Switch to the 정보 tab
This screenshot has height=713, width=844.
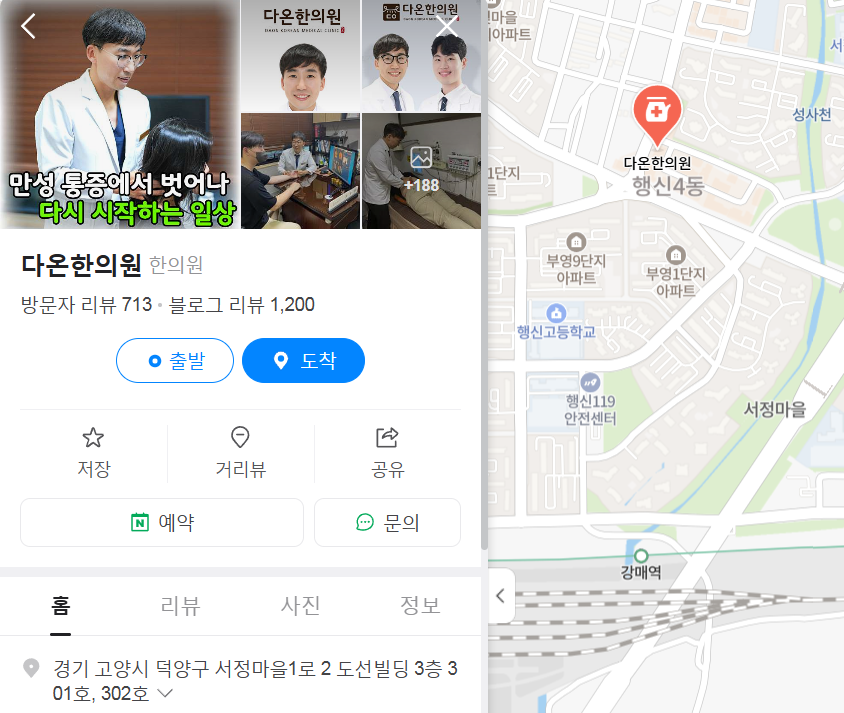420,605
